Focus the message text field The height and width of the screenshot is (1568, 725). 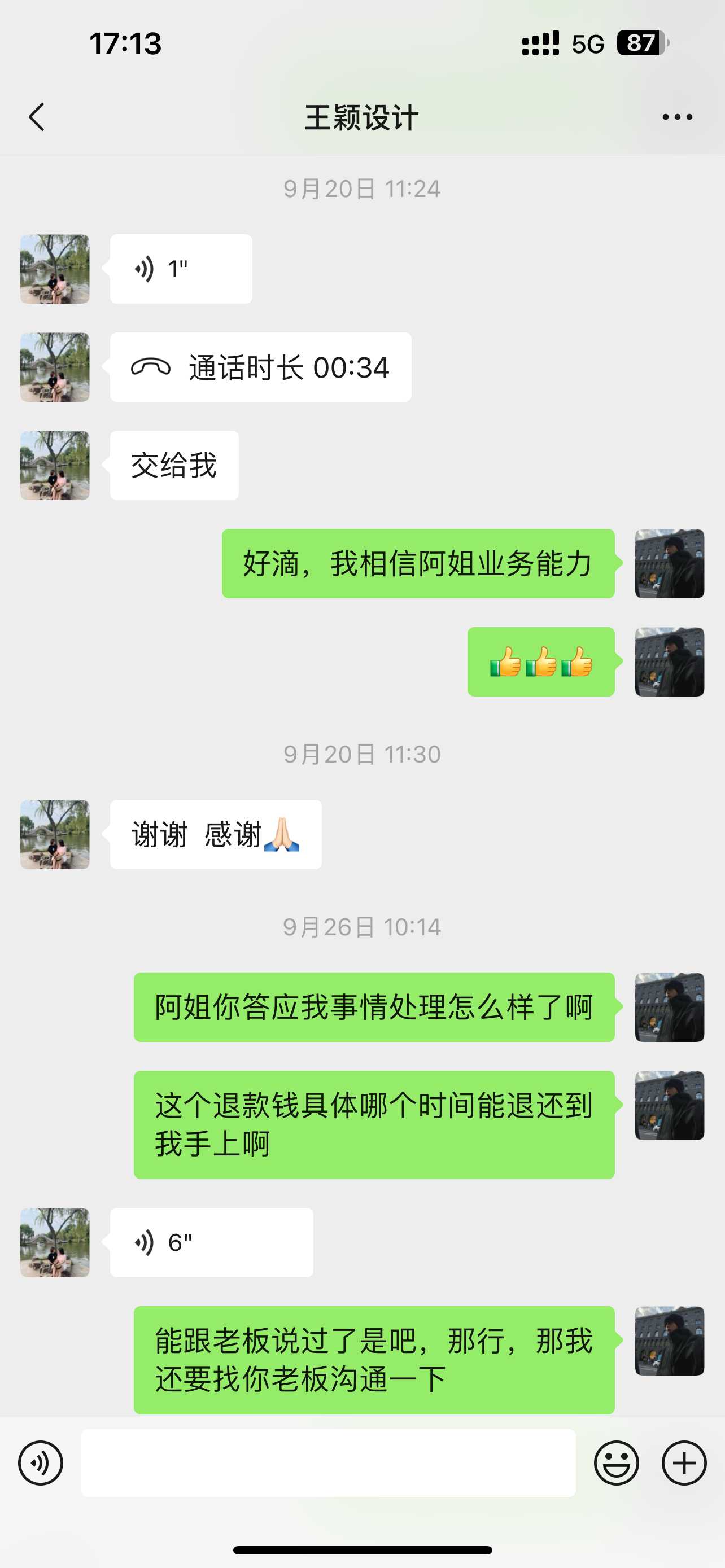coord(328,1462)
